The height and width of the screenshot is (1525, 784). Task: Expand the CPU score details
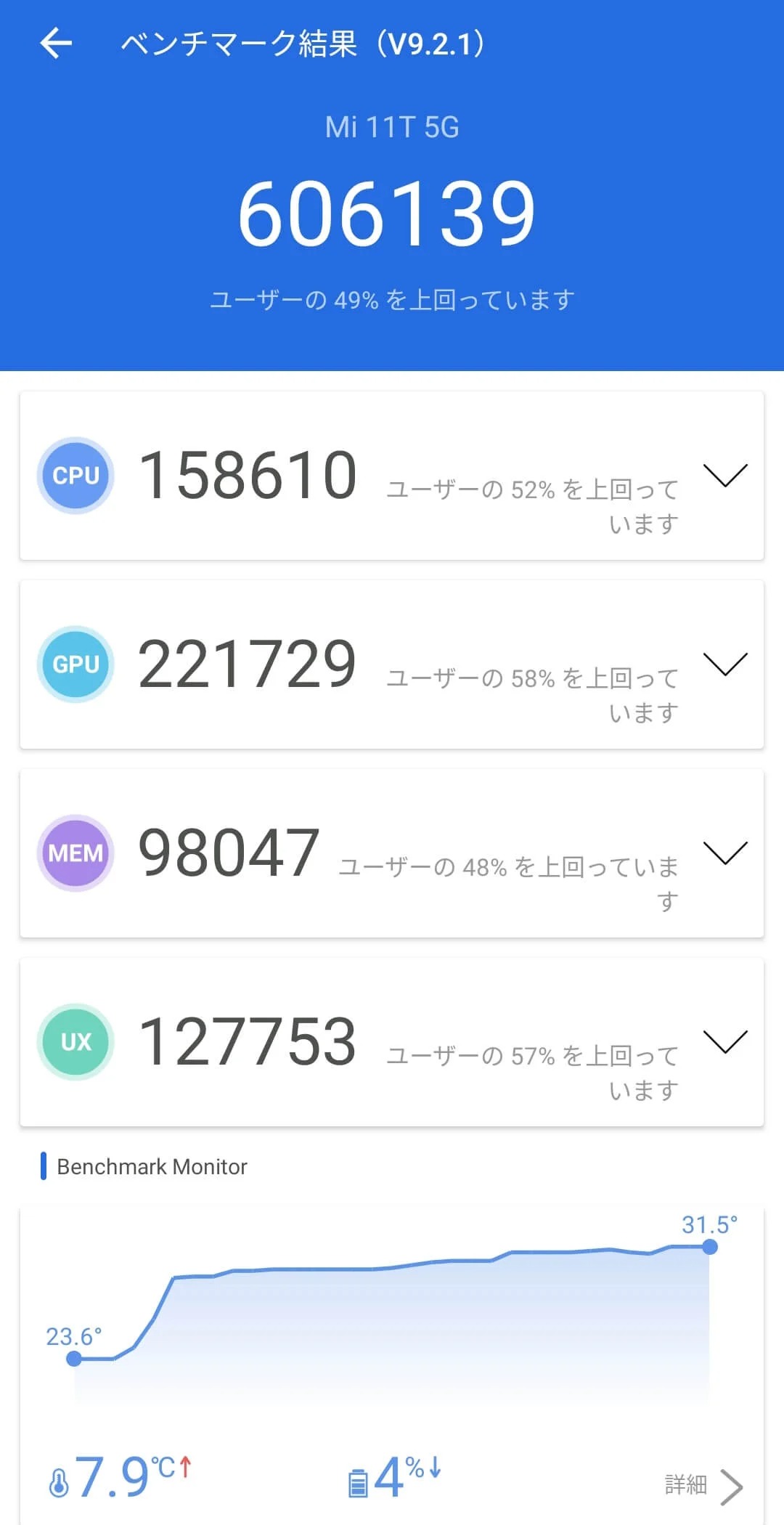[x=725, y=476]
